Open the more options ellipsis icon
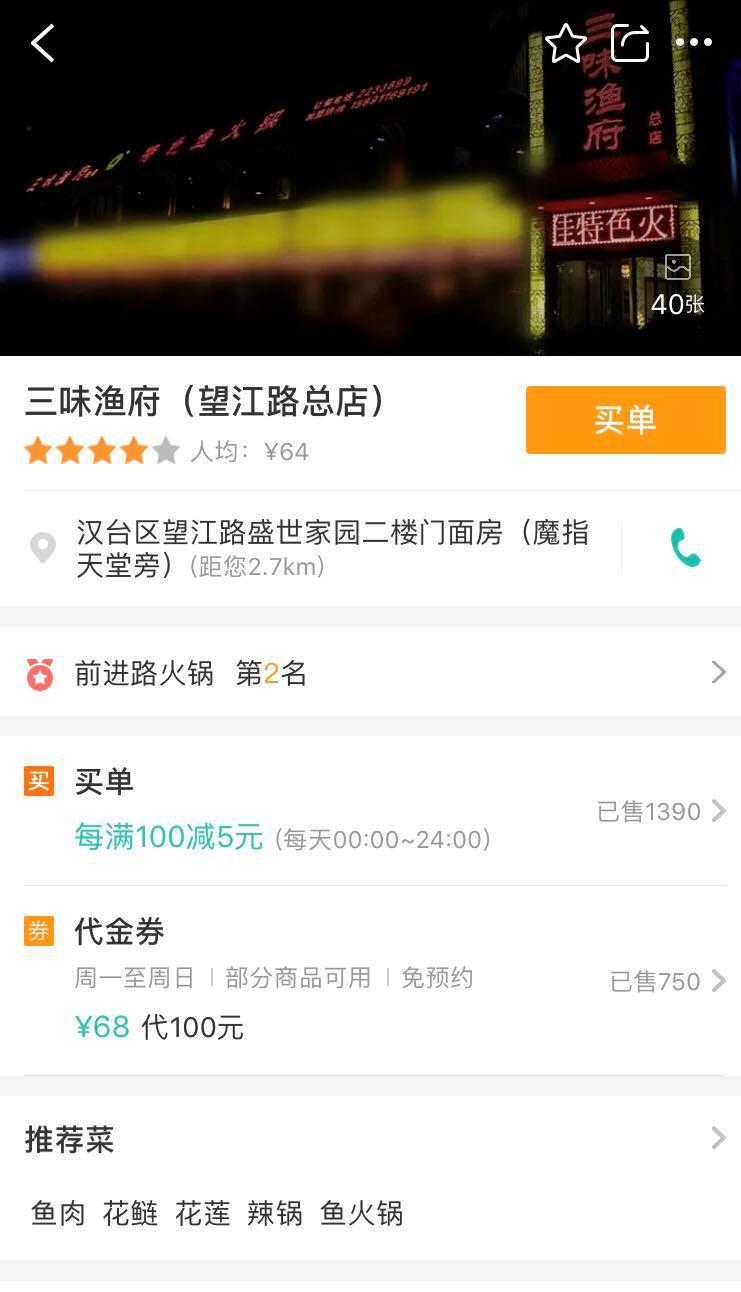Screen dimensions: 741x1292 pyautogui.click(x=695, y=43)
